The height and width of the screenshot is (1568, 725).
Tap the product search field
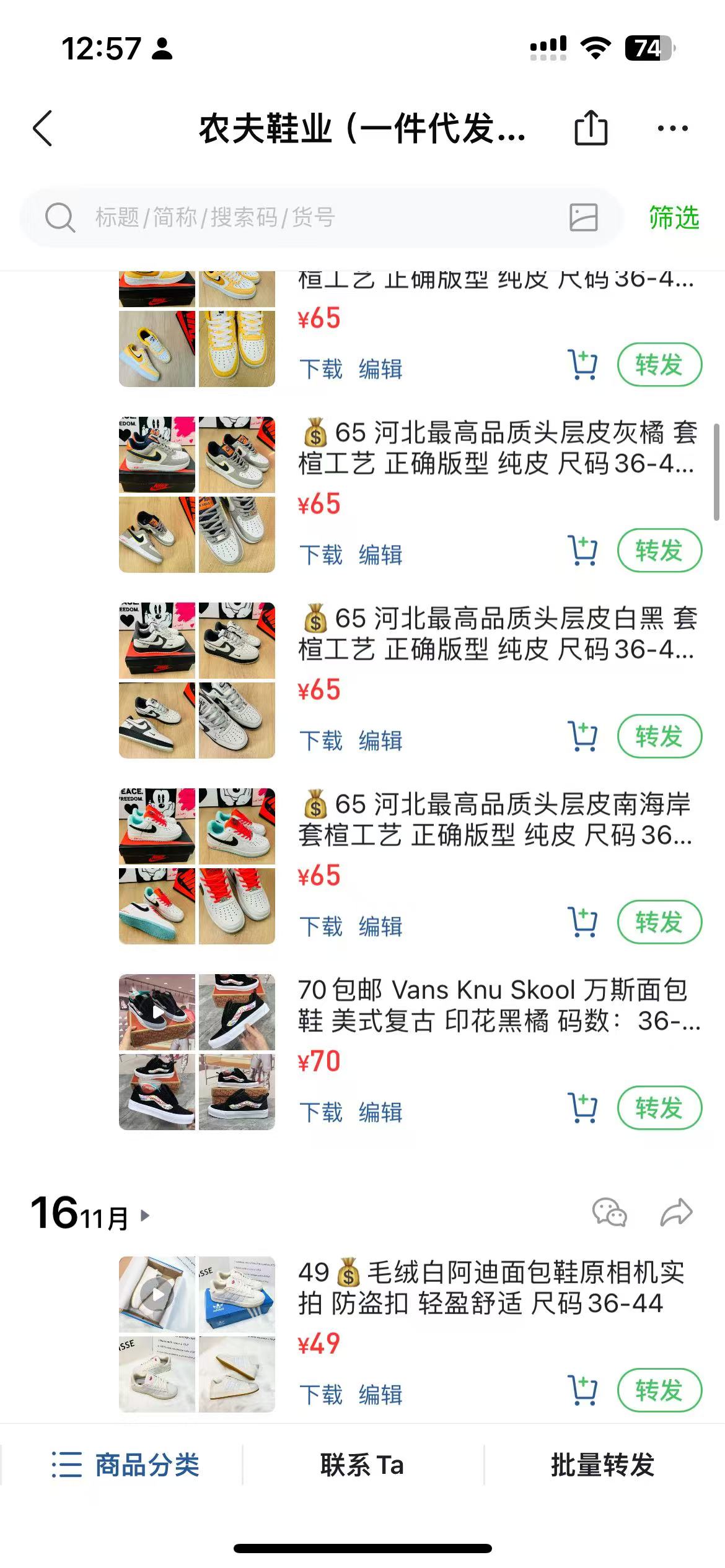point(310,217)
